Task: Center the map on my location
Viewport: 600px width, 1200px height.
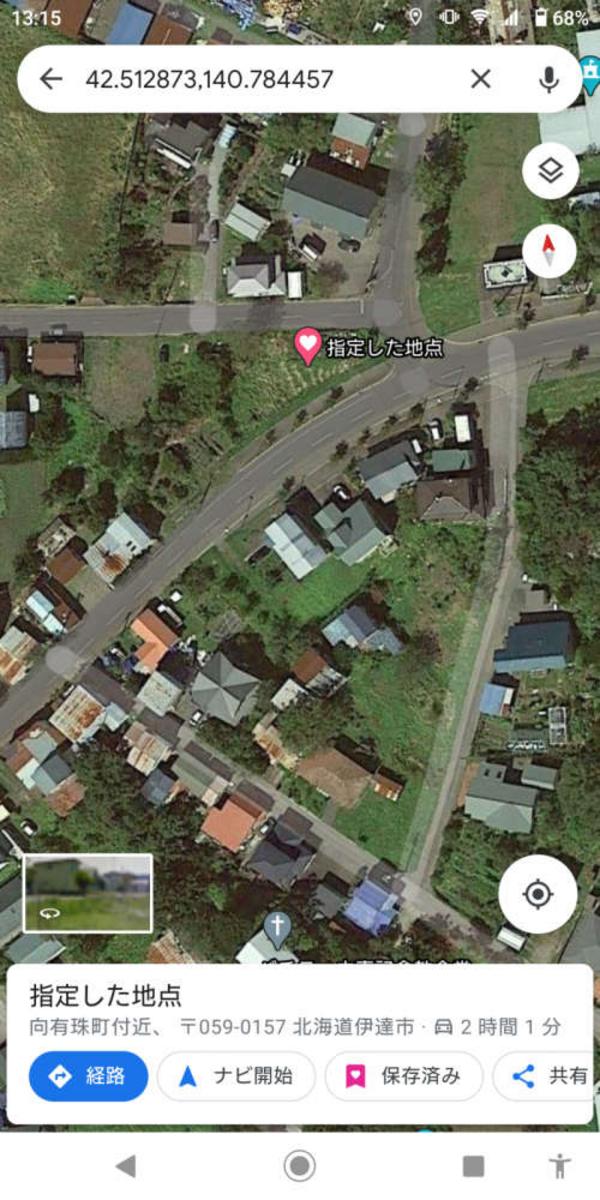Action: click(538, 893)
